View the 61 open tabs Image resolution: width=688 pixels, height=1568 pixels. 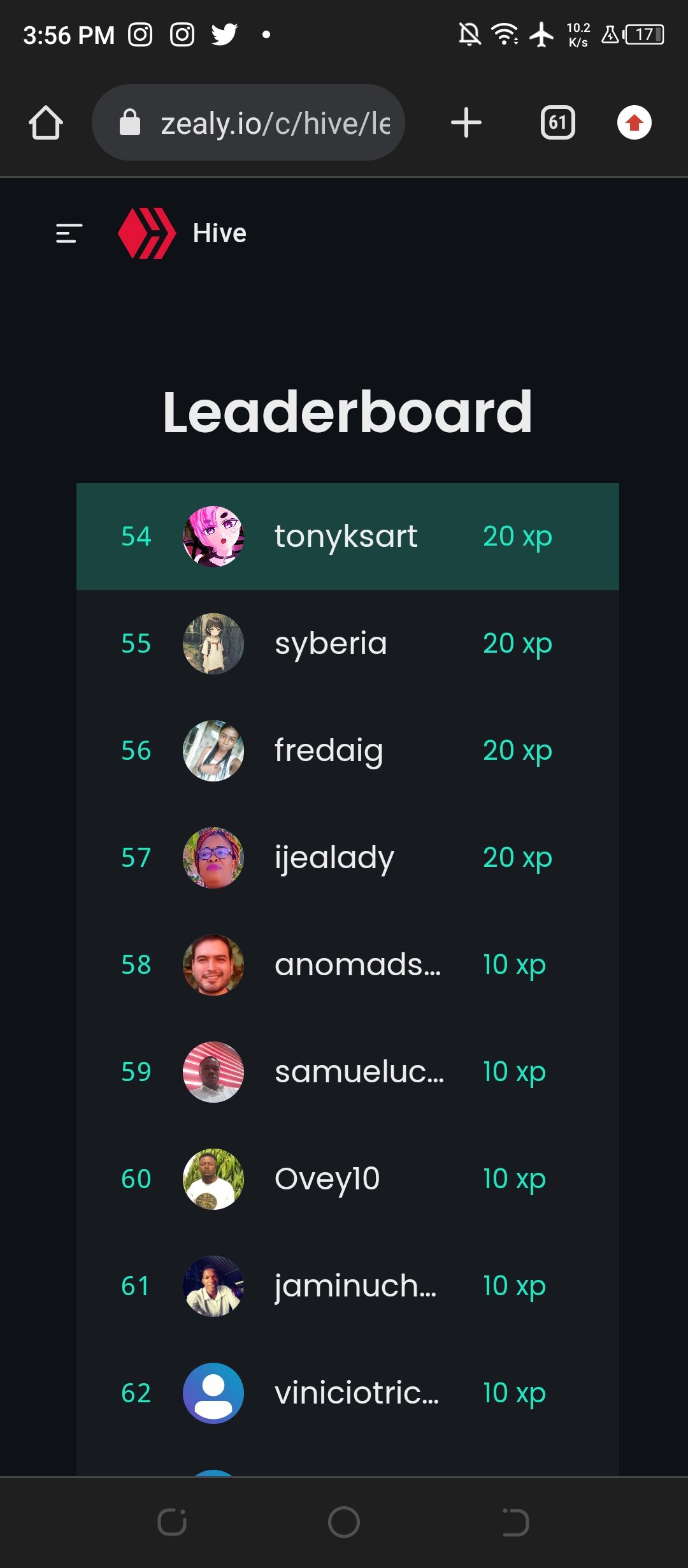[557, 122]
